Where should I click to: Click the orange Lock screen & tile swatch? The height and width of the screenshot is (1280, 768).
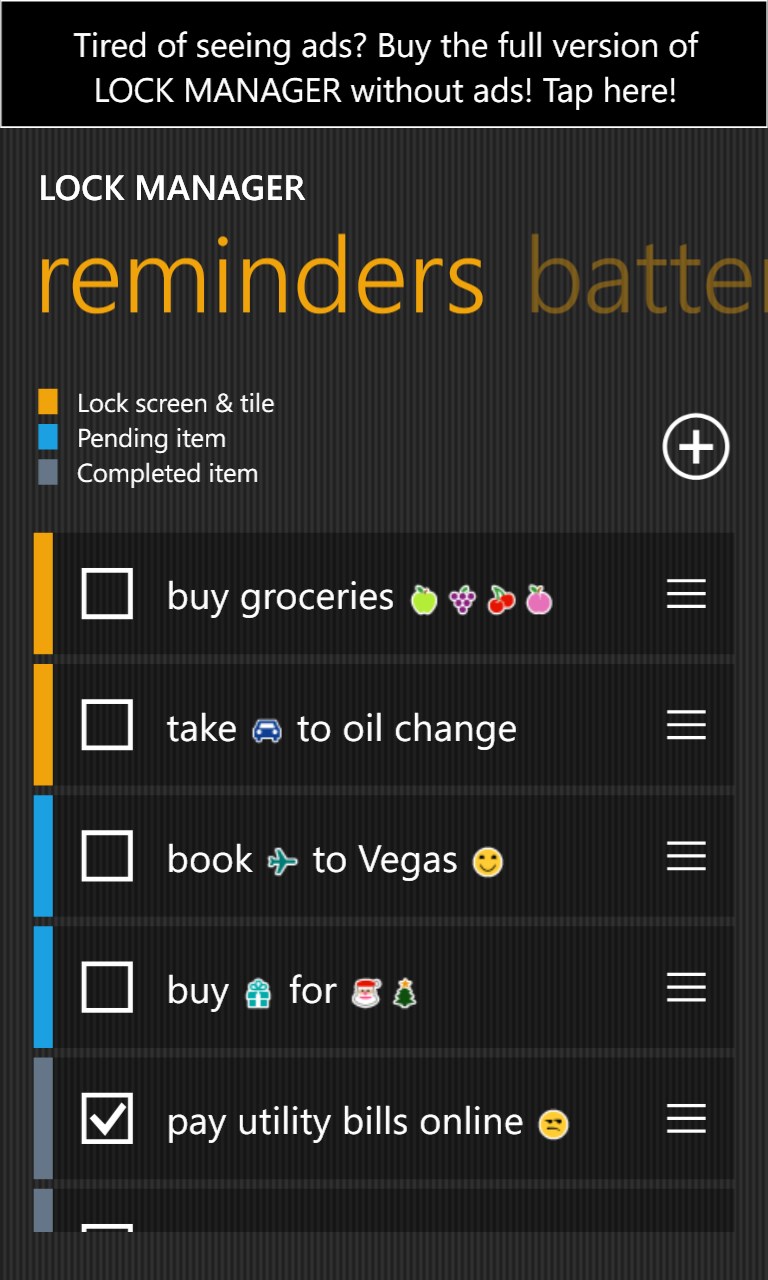coord(47,403)
